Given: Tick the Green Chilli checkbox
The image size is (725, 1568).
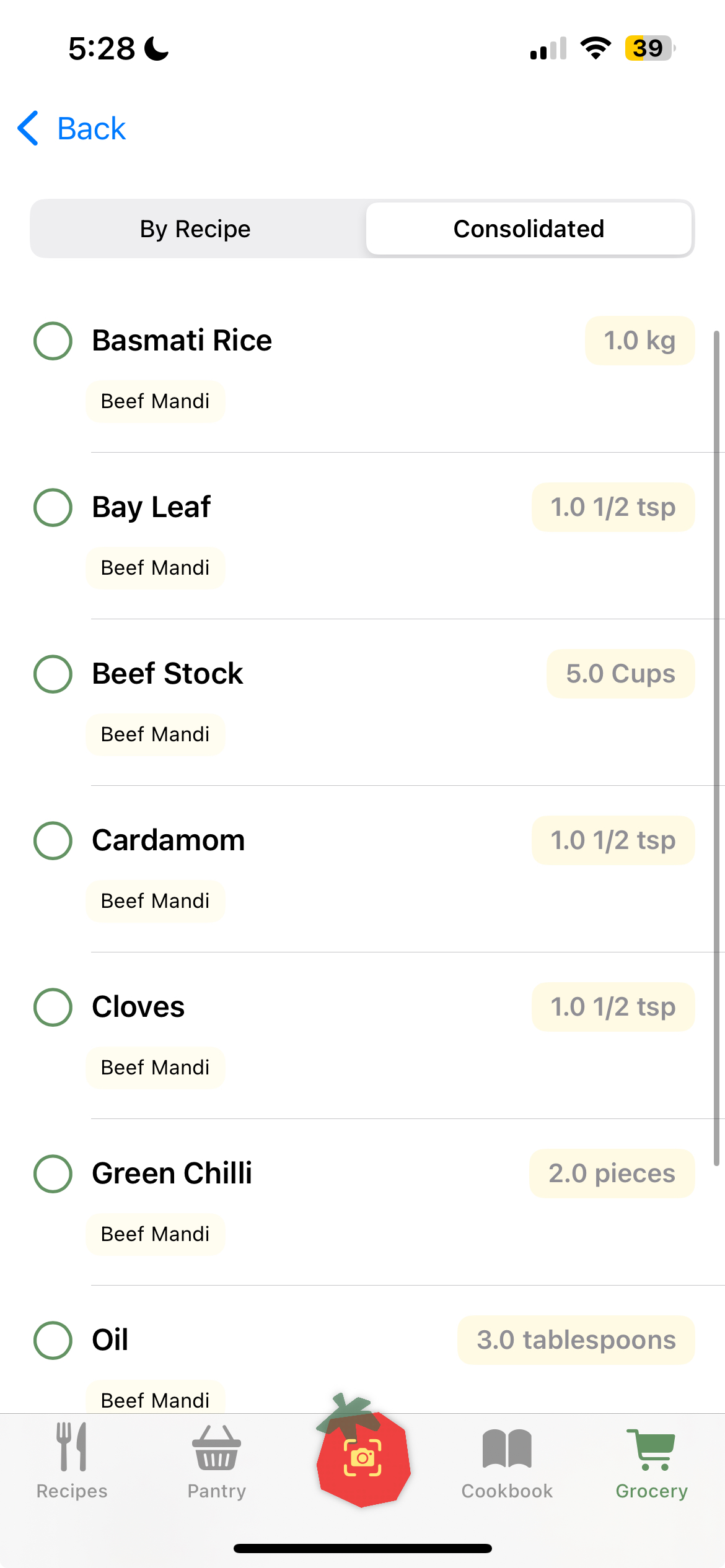Looking at the screenshot, I should coord(53,1174).
